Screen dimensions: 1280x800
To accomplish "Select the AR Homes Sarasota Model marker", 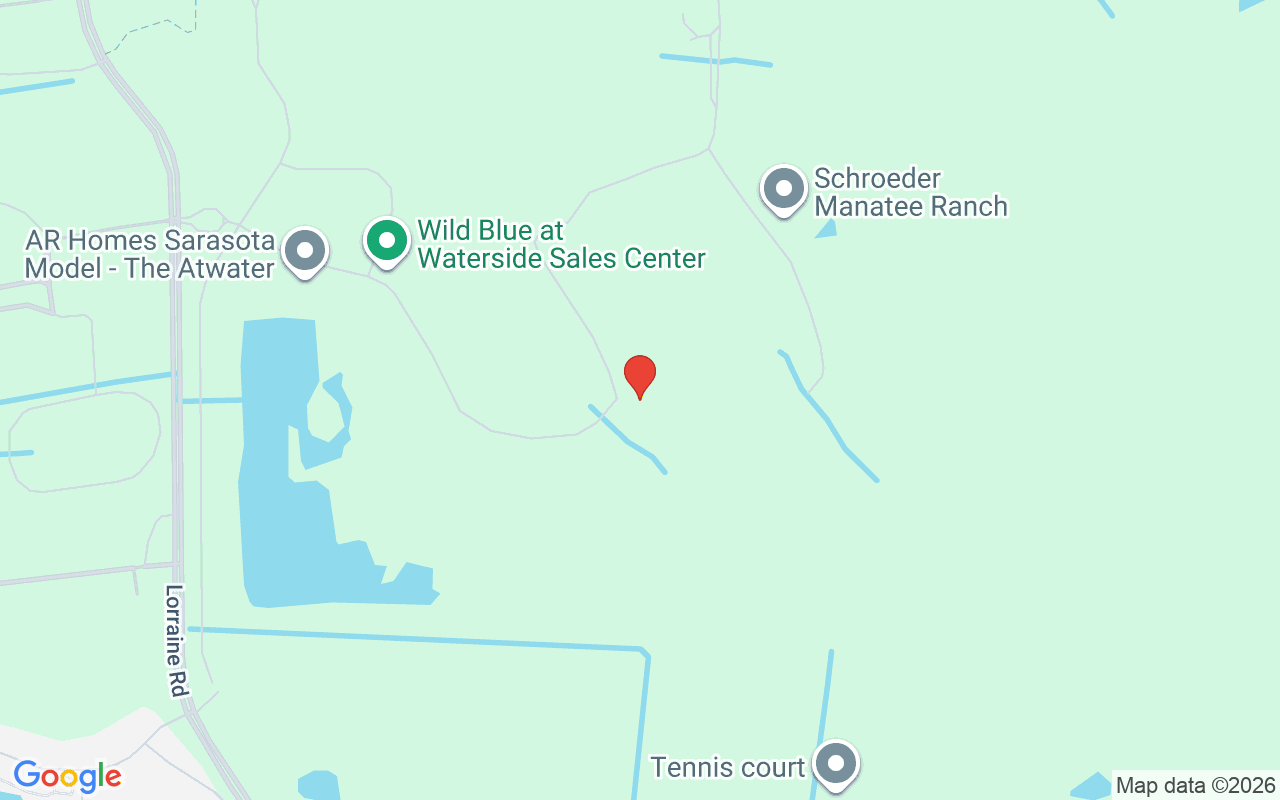I will click(x=304, y=250).
